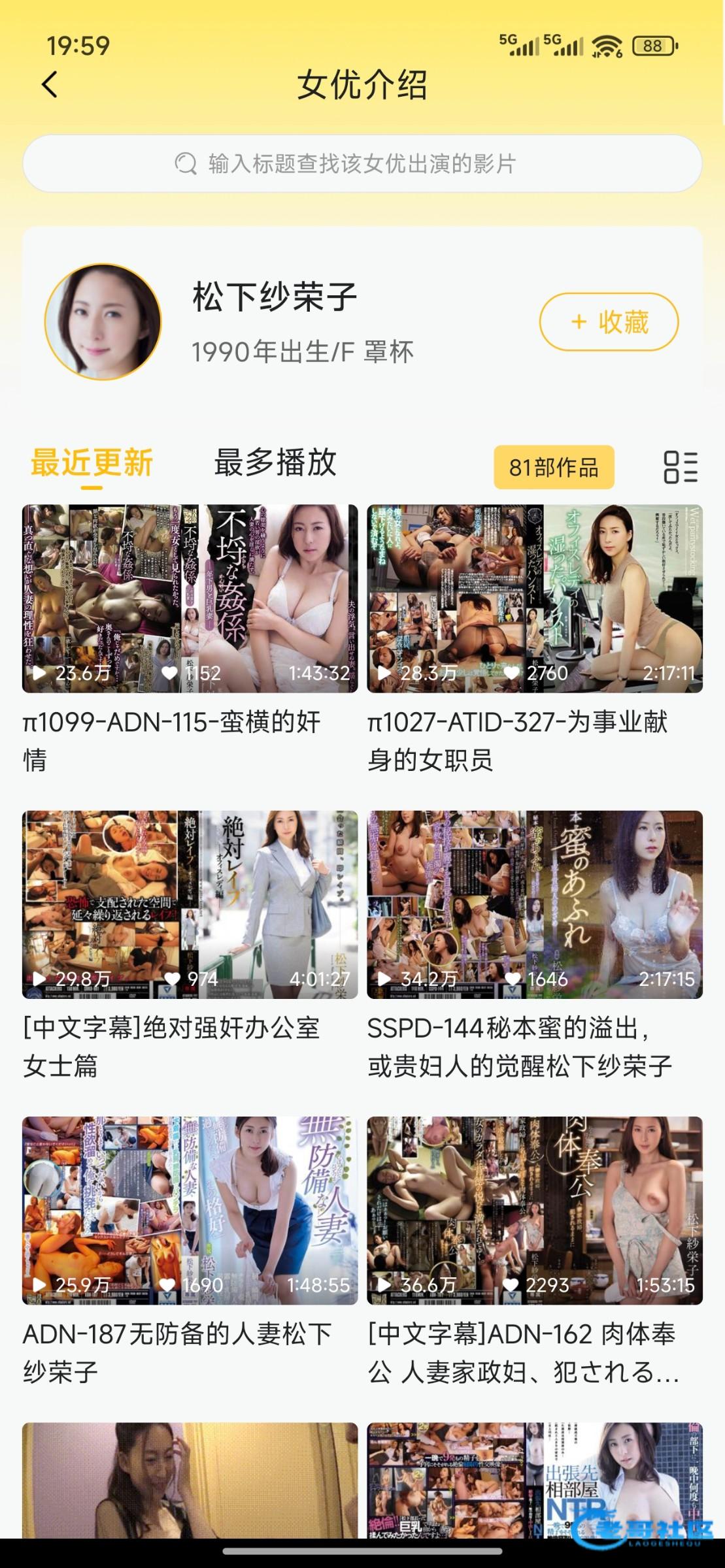Open the video titled π1099-ADN-115

click(190, 598)
